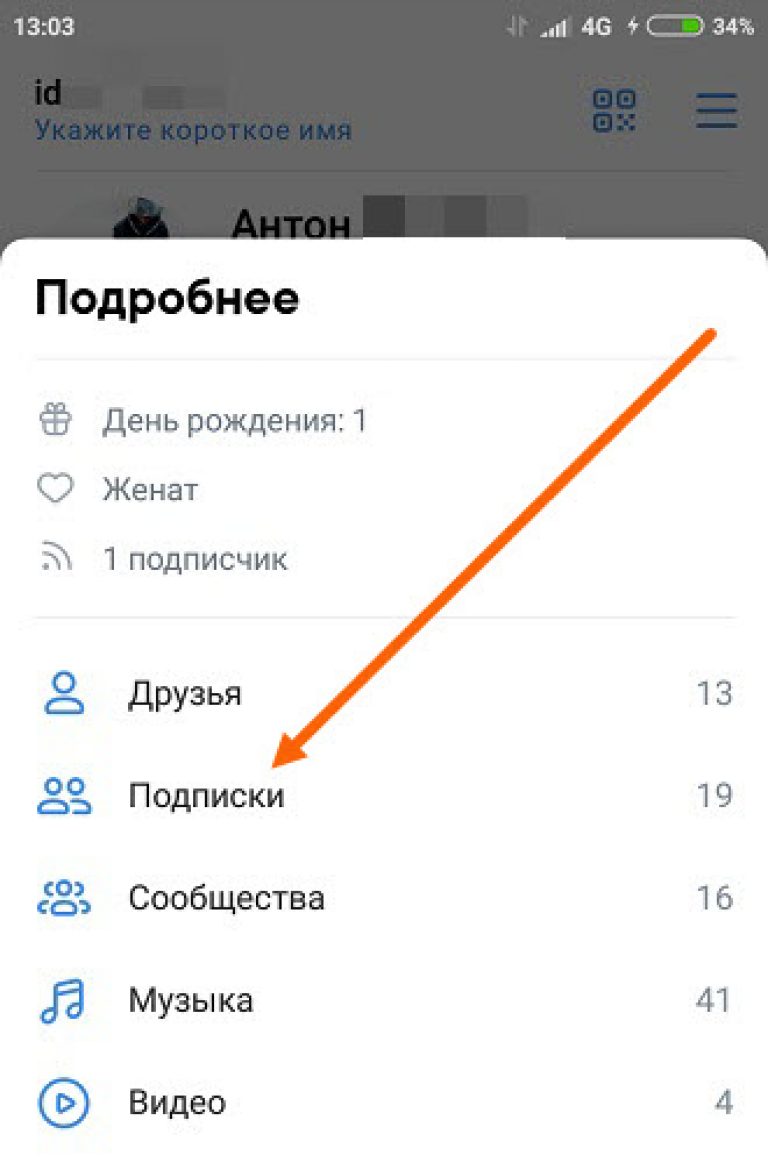The image size is (768, 1170).
Task: Open the hamburger menu
Action: (x=717, y=110)
